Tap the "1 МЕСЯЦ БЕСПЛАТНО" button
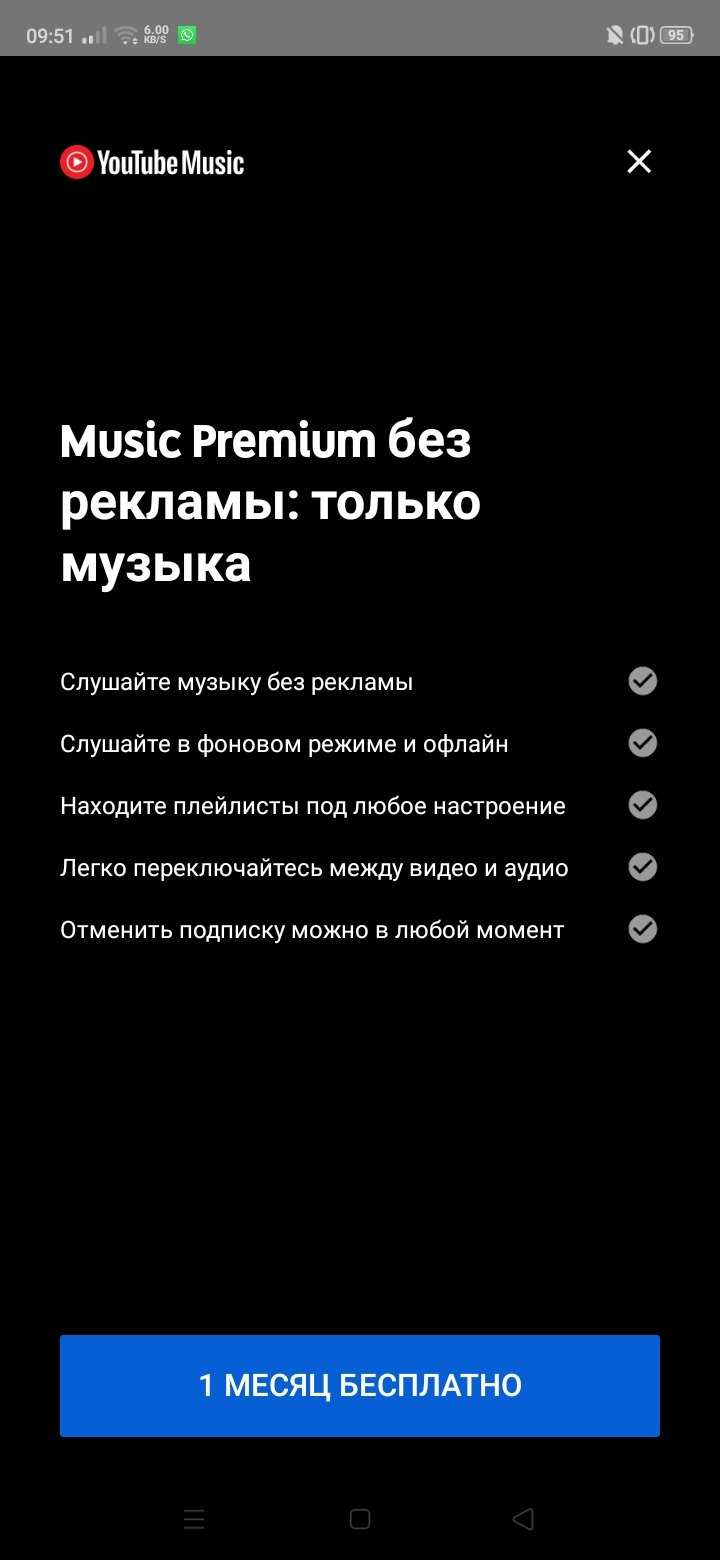The image size is (720, 1560). click(360, 1385)
